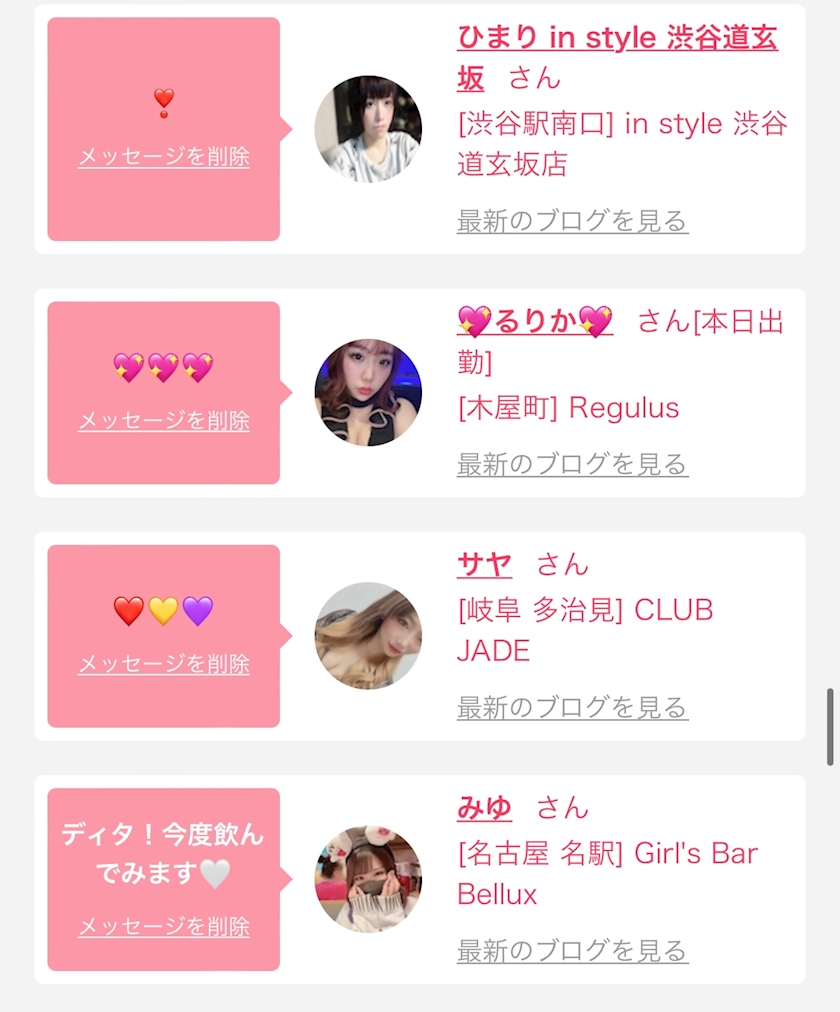Delete the message sent to ひまり
840x1012 pixels.
164,157
